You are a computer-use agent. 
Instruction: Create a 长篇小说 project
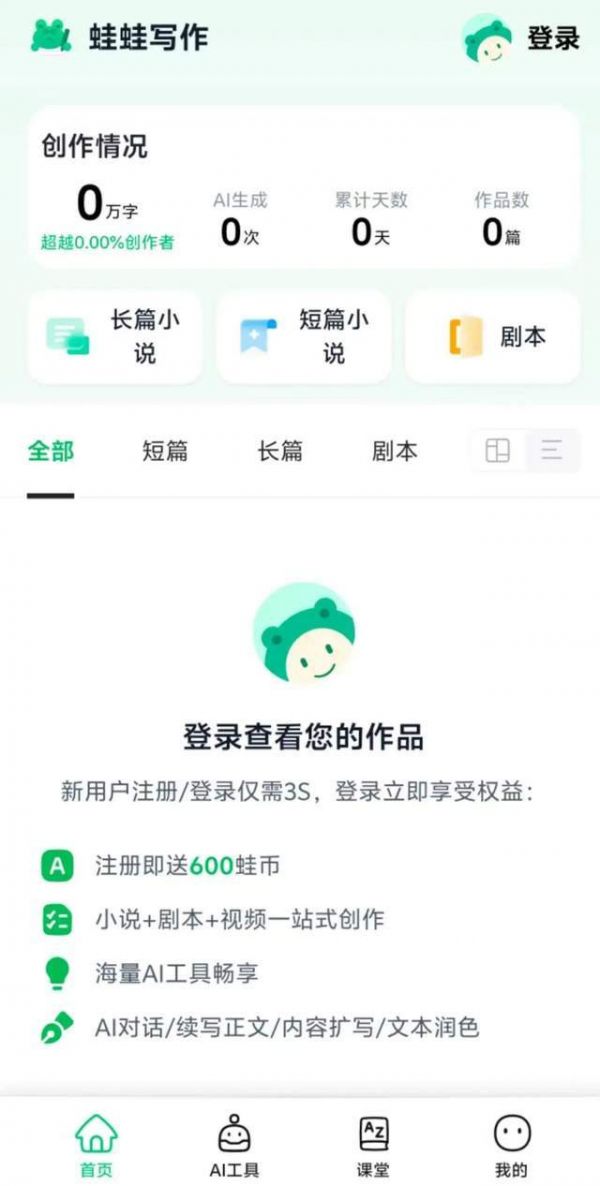[115, 337]
